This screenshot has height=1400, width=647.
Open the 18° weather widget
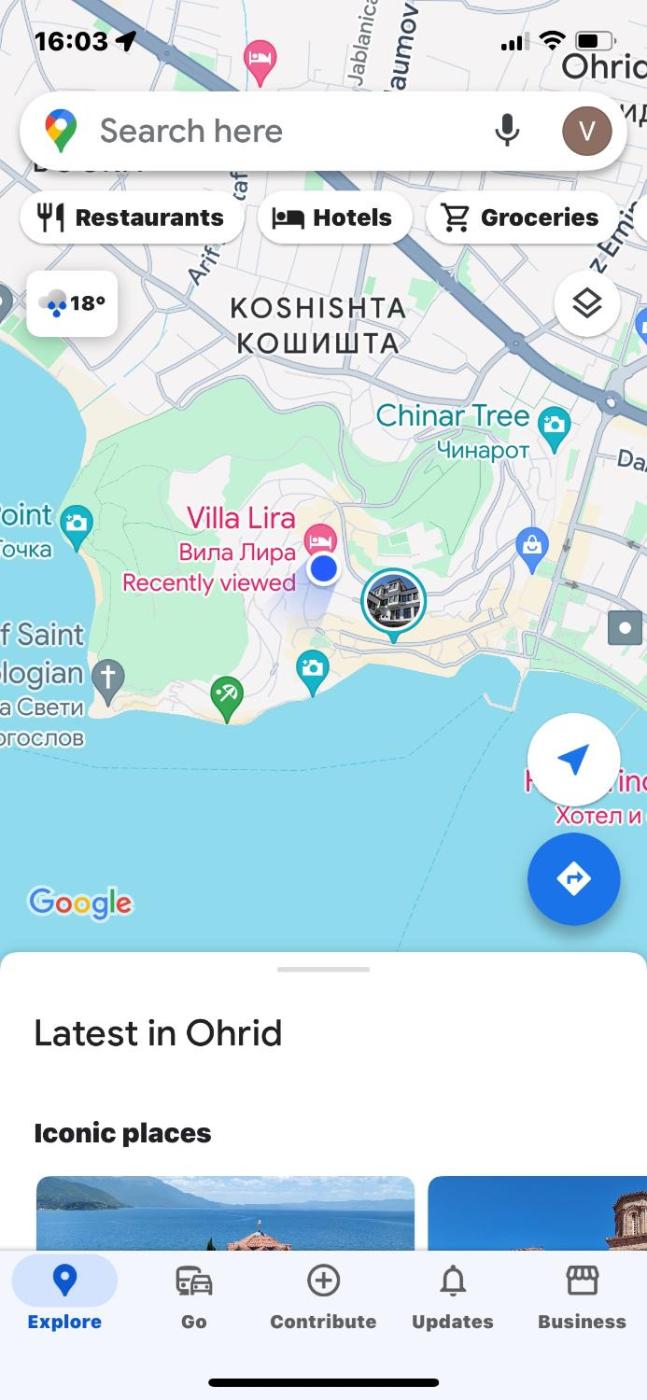coord(72,303)
